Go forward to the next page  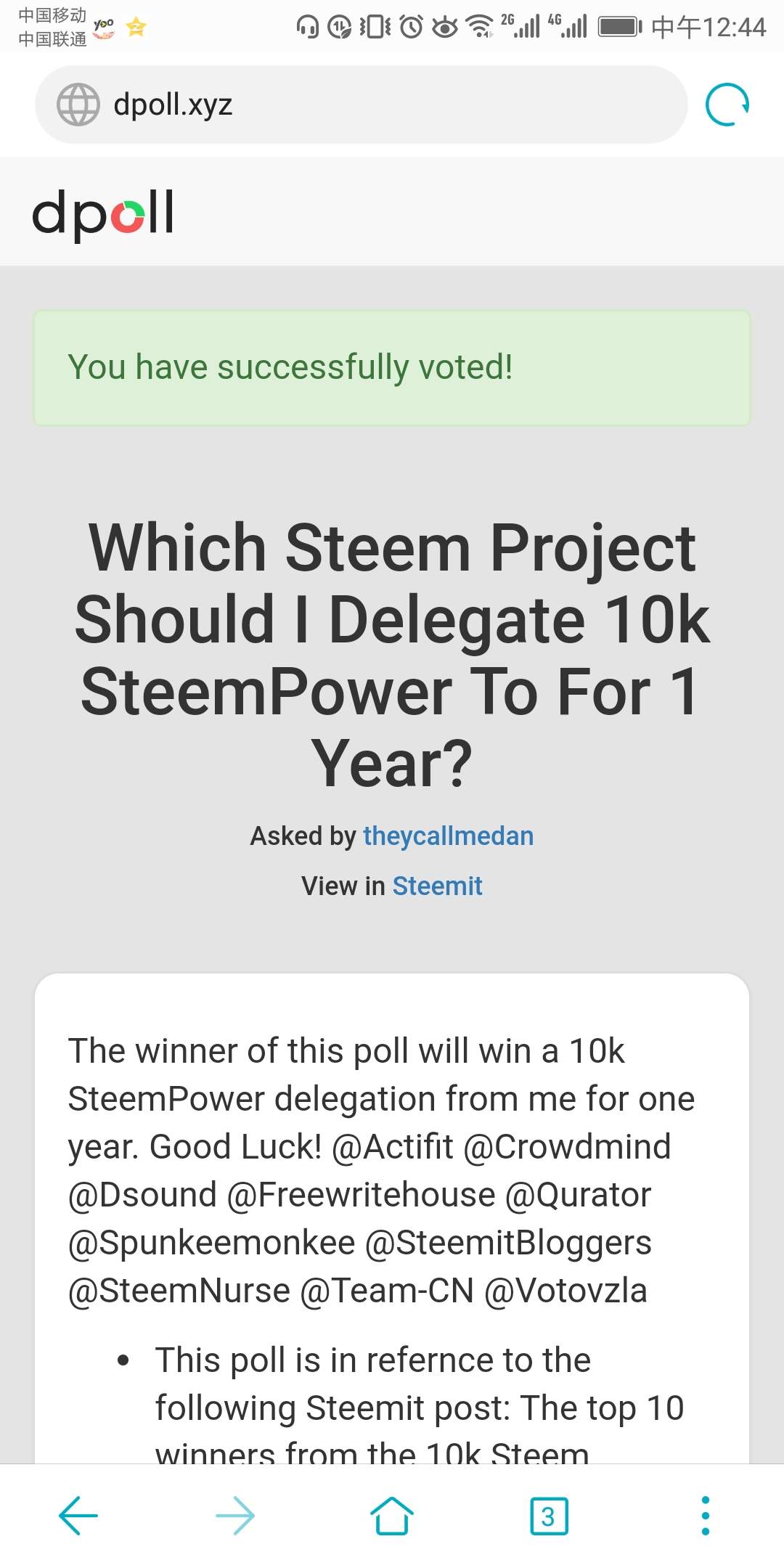[235, 1516]
